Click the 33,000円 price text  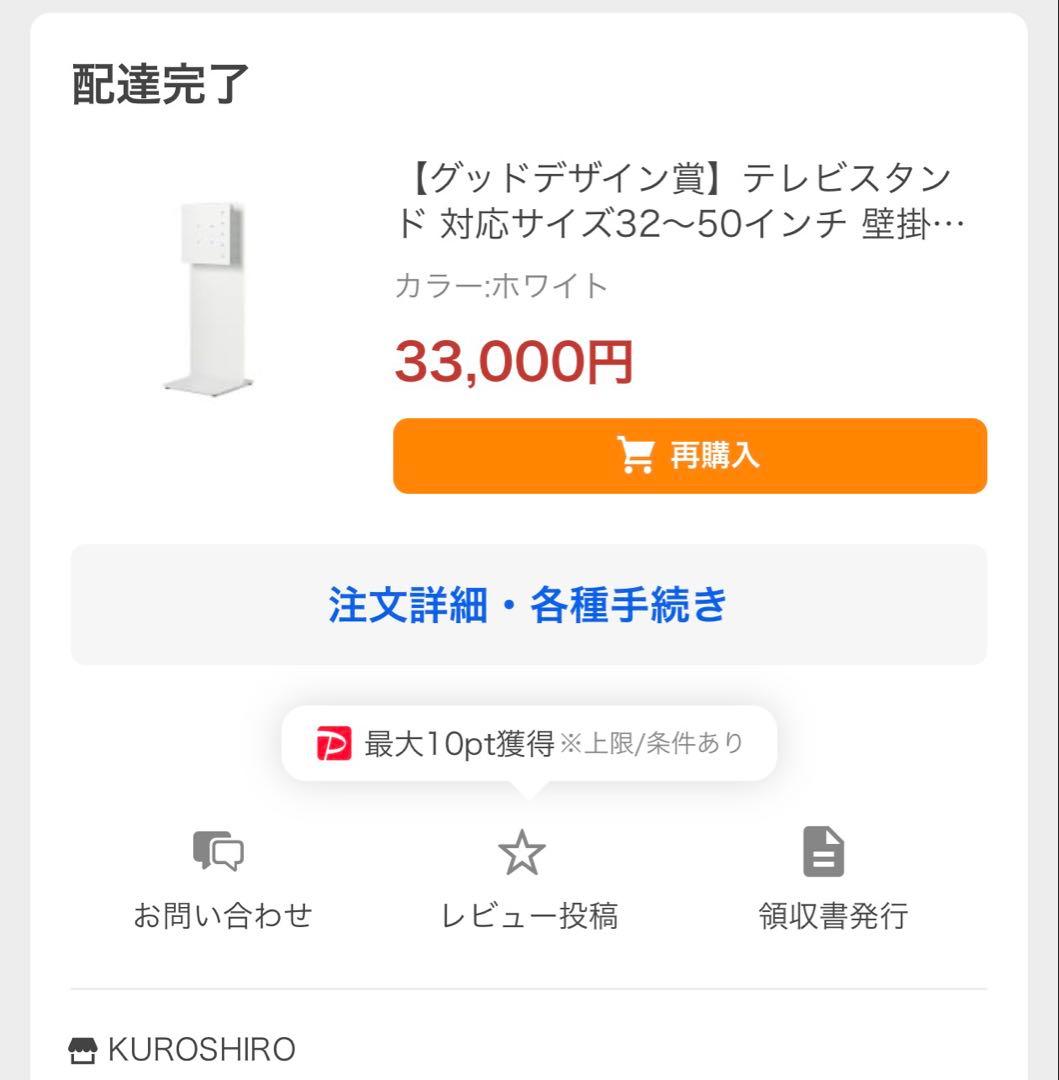click(x=514, y=364)
